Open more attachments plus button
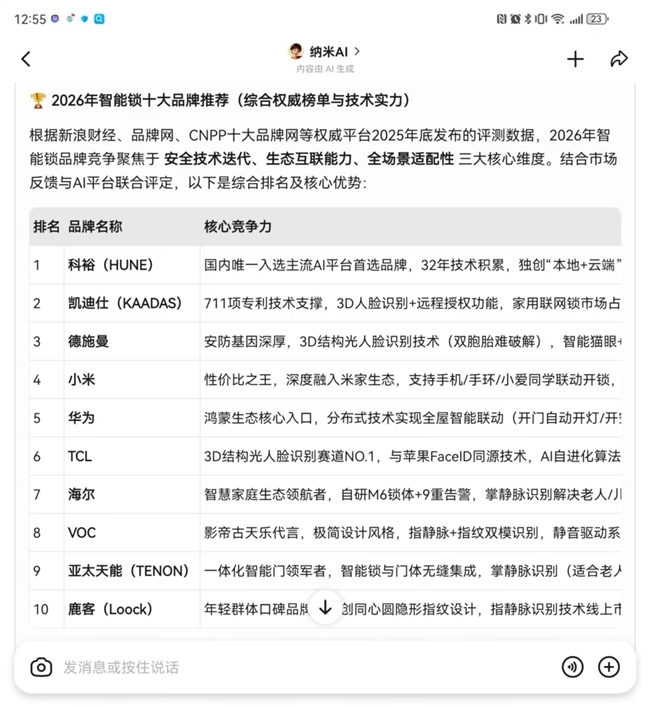650x707 pixels. point(609,667)
